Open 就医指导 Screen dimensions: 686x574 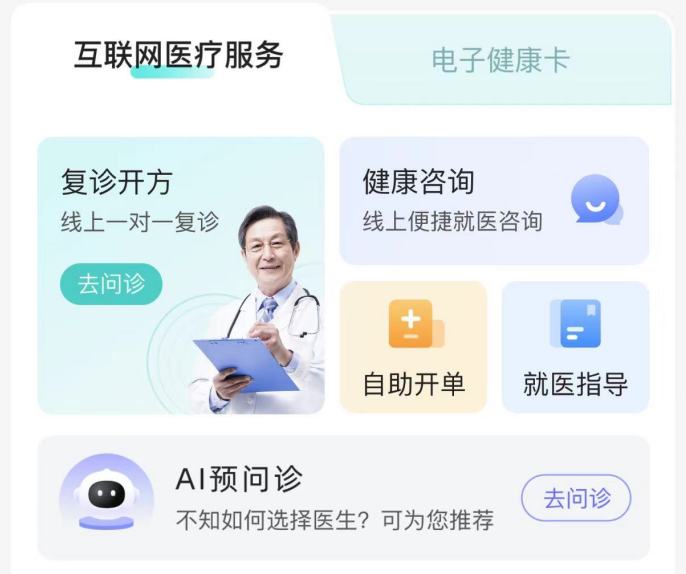[575, 347]
